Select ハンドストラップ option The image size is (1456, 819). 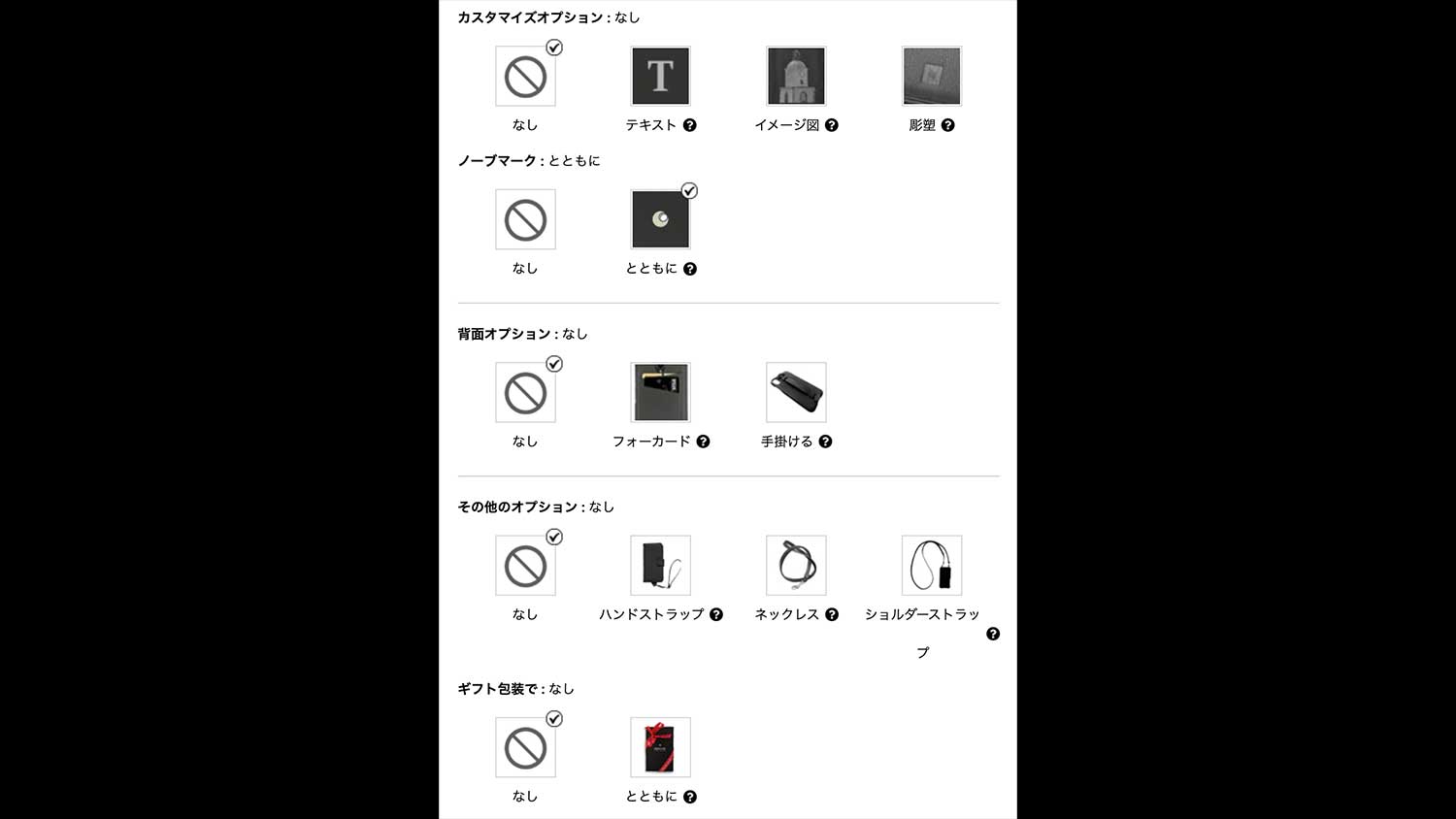point(660,566)
